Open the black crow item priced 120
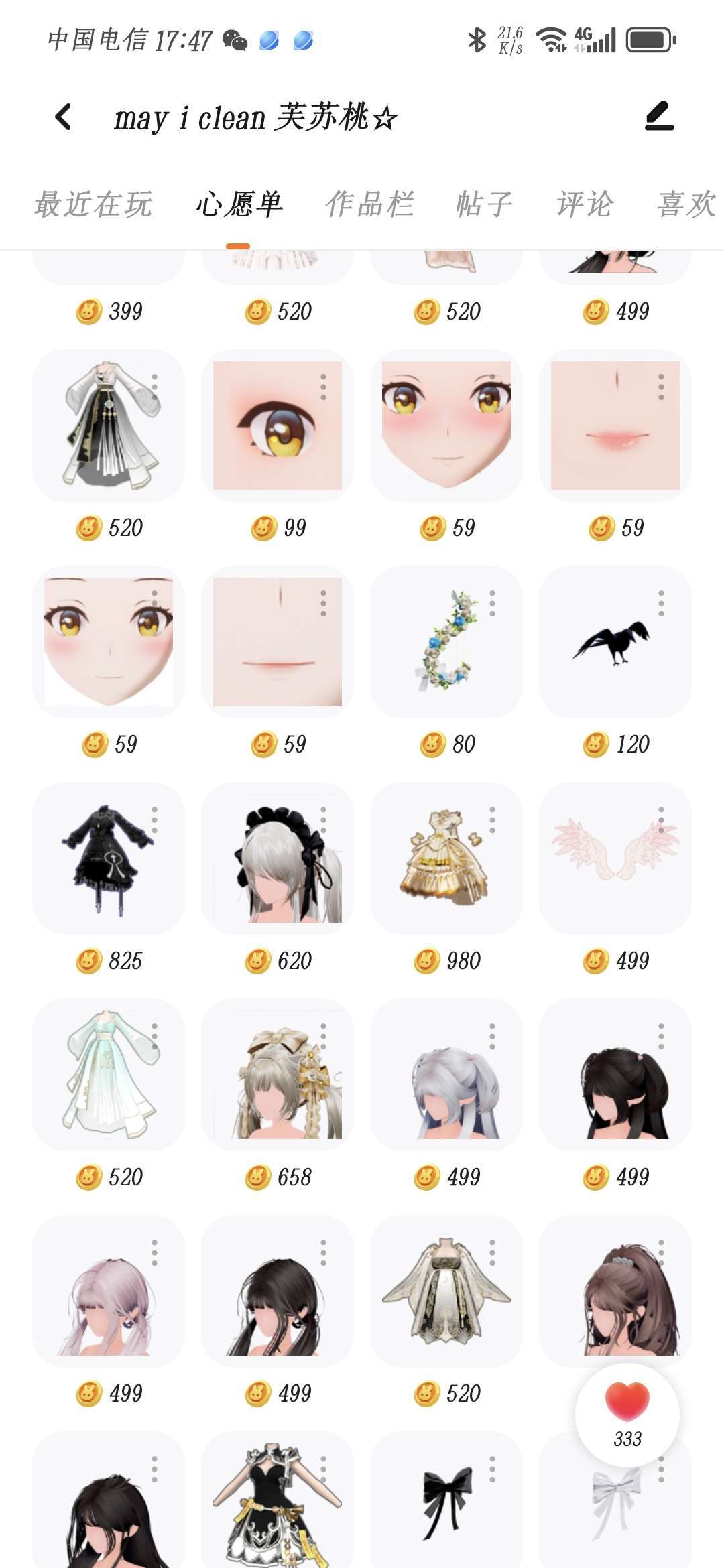 pos(613,642)
